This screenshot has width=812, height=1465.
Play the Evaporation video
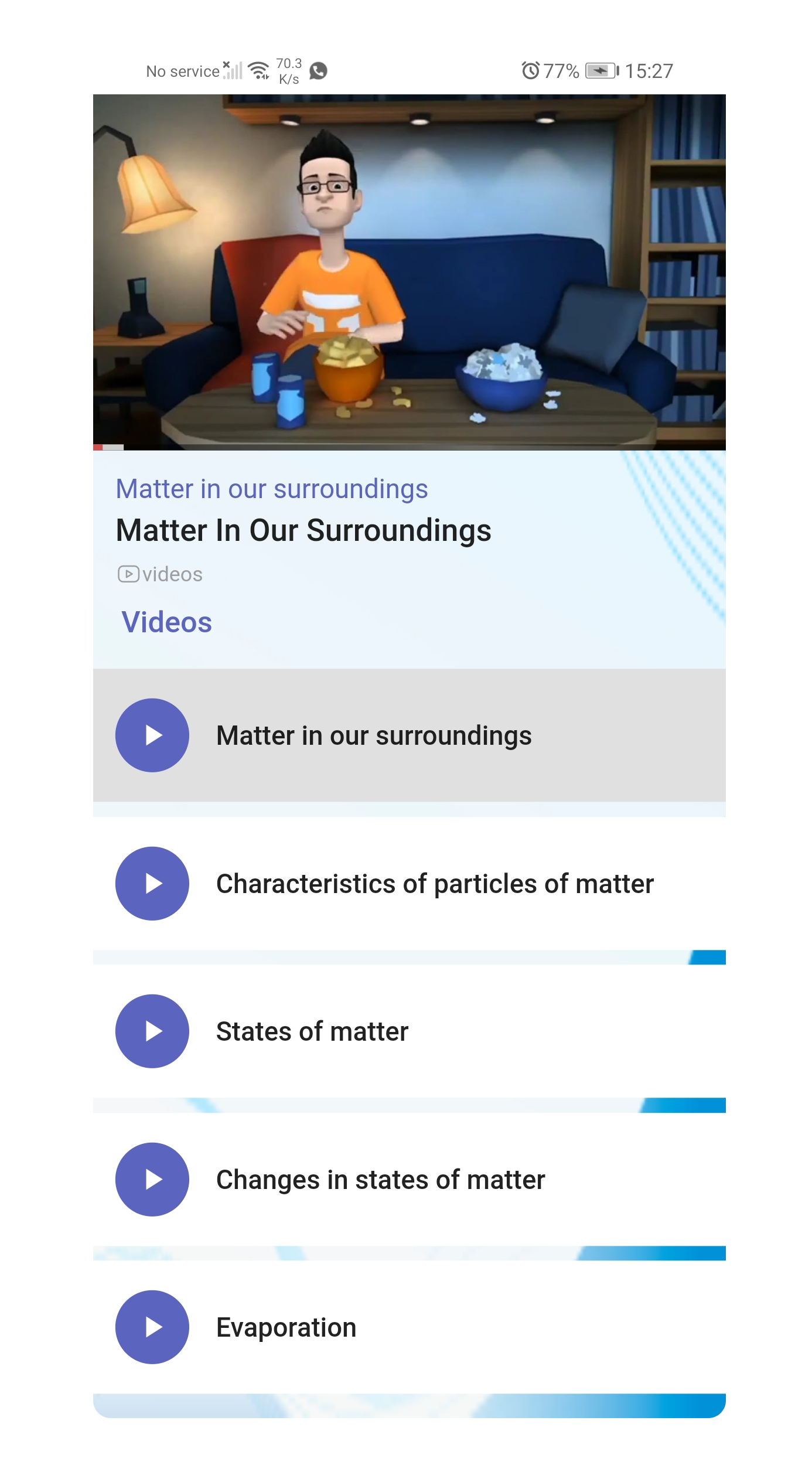pyautogui.click(x=152, y=1327)
